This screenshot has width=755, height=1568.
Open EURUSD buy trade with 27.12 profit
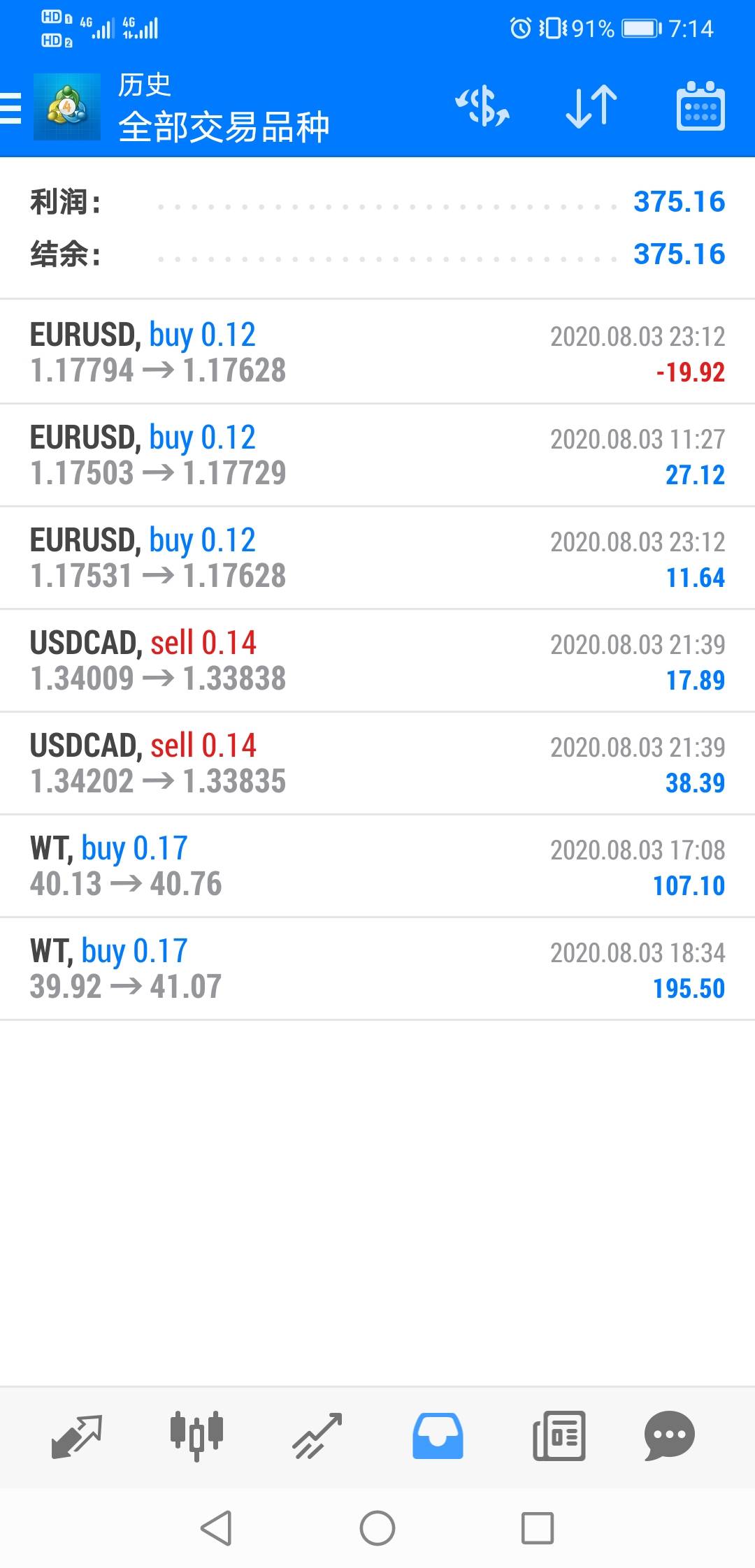pos(377,455)
